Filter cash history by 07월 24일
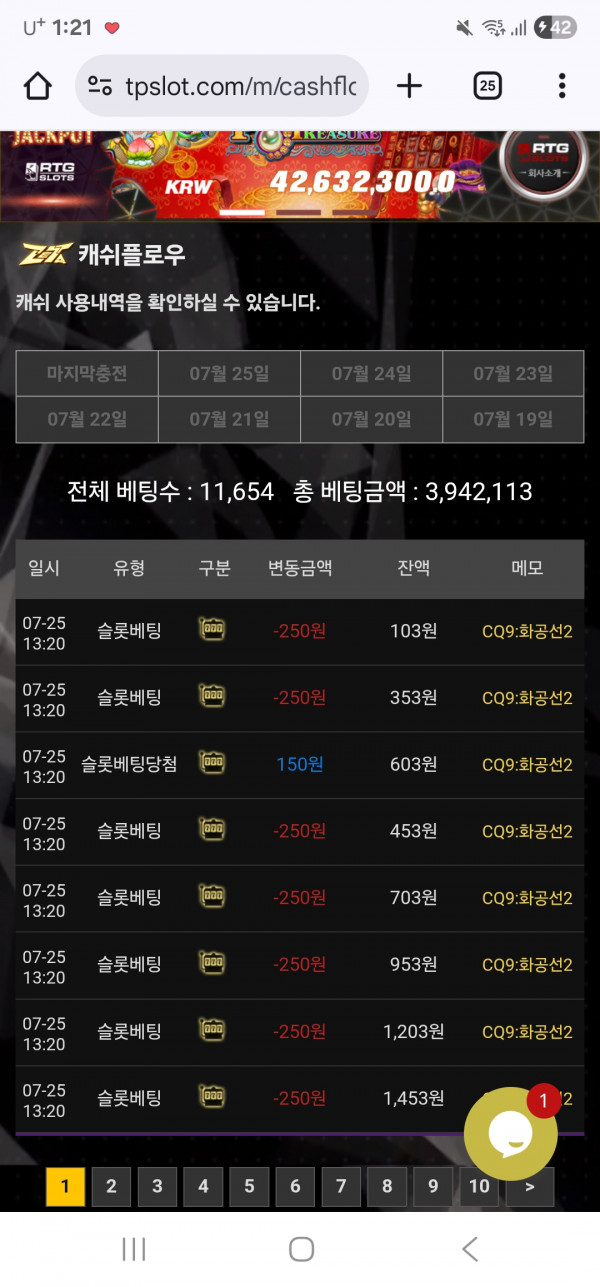This screenshot has width=600, height=1287. (x=371, y=374)
